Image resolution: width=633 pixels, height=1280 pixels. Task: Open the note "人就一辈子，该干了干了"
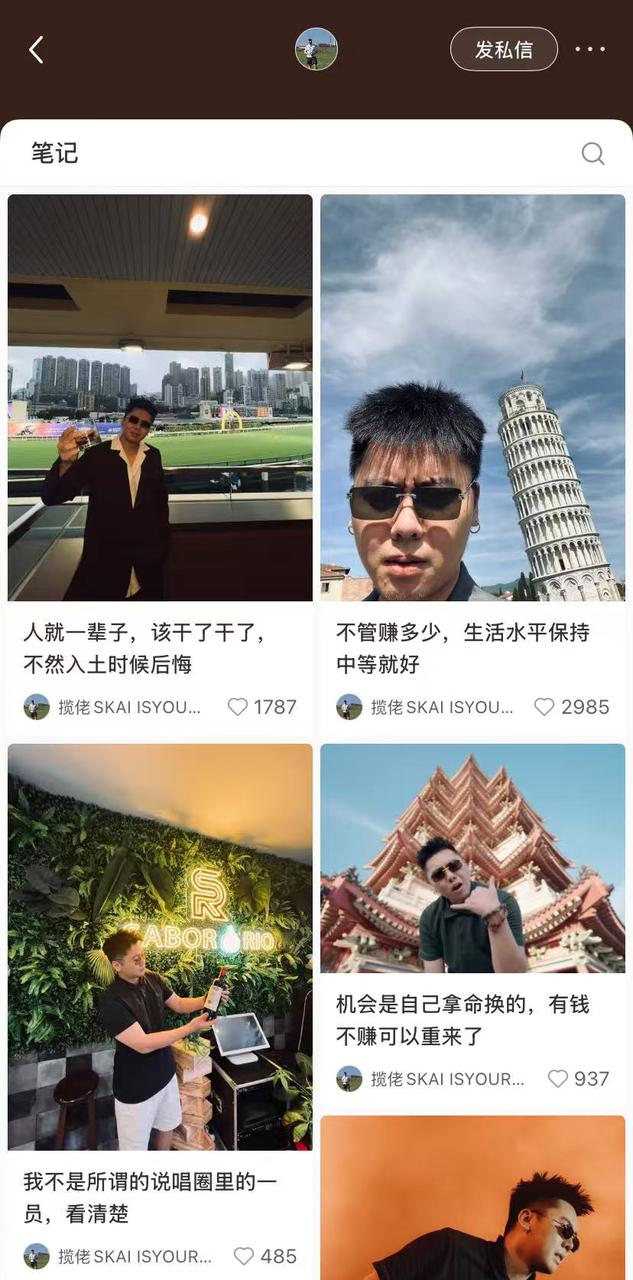pyautogui.click(x=160, y=398)
